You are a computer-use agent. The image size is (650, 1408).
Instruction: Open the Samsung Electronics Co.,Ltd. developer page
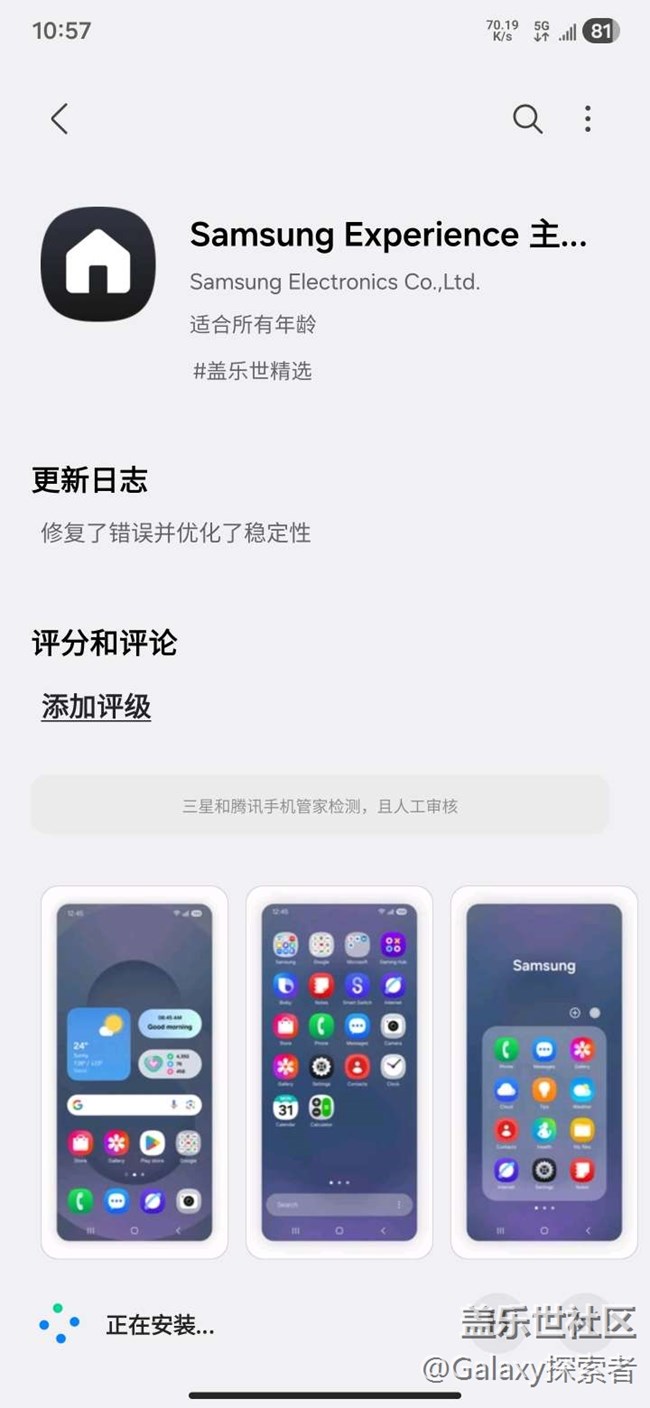(x=335, y=282)
